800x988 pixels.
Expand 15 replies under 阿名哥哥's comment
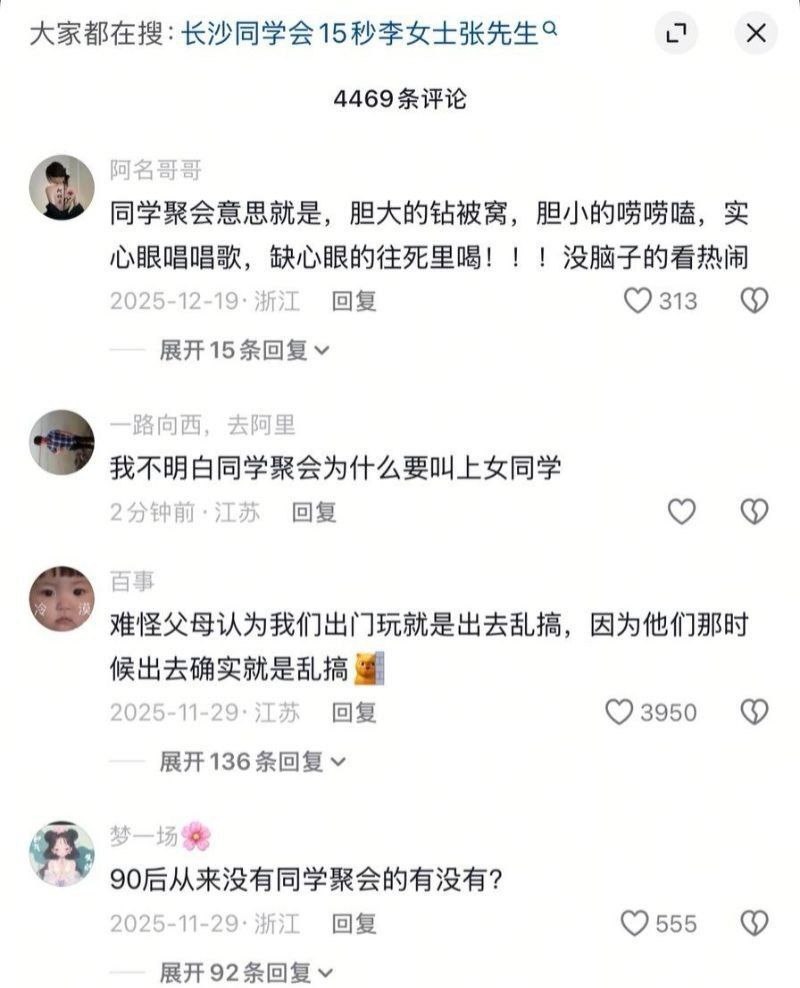[244, 350]
